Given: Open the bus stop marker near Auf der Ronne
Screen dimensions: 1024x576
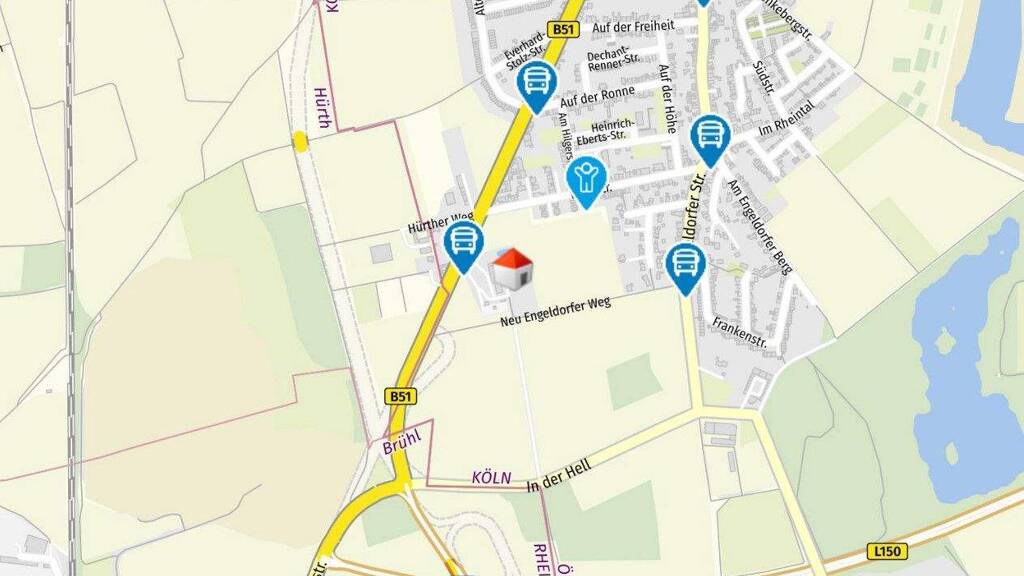Looking at the screenshot, I should (x=537, y=82).
